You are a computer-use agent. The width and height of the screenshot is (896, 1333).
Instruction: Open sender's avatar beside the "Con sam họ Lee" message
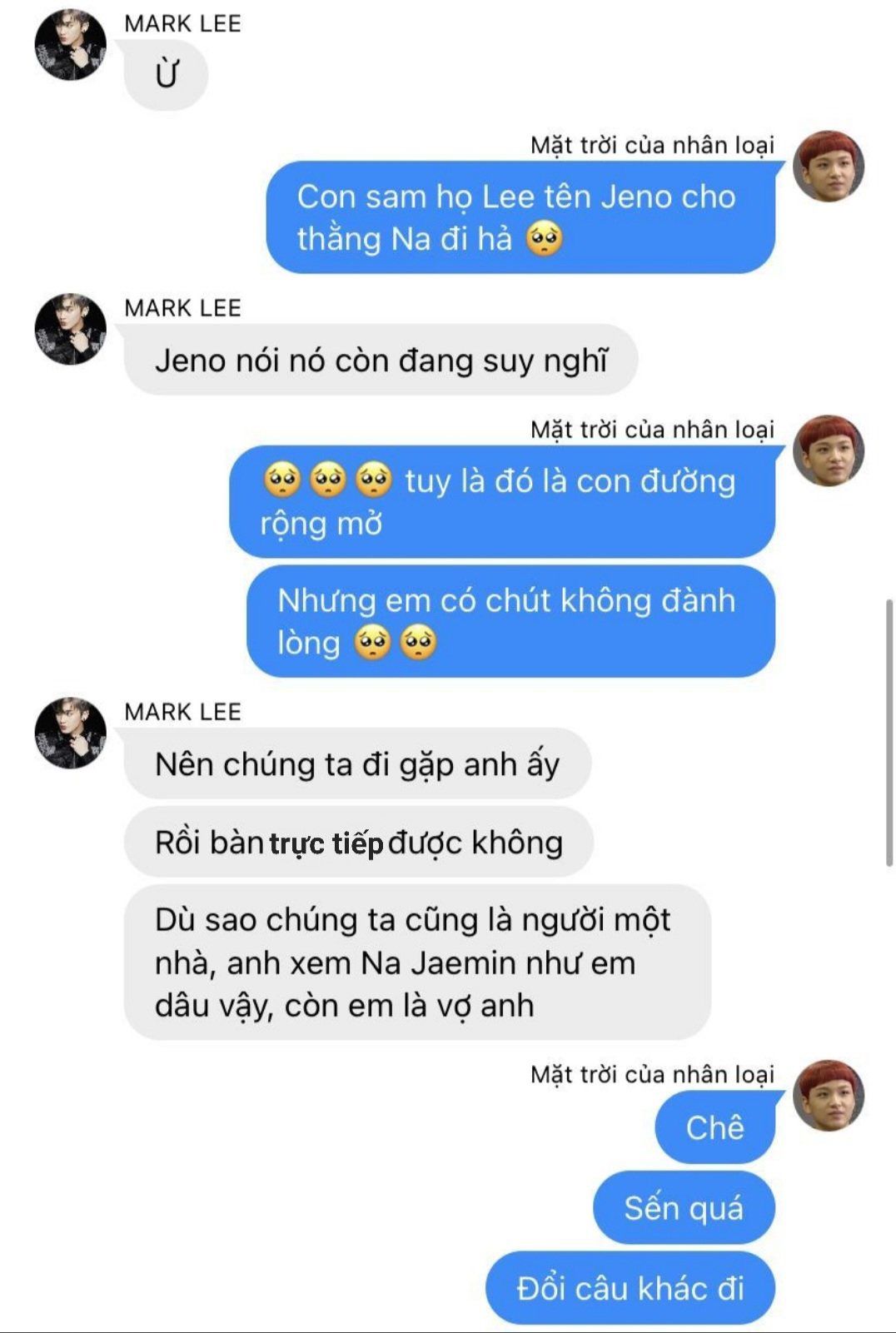pos(828,167)
